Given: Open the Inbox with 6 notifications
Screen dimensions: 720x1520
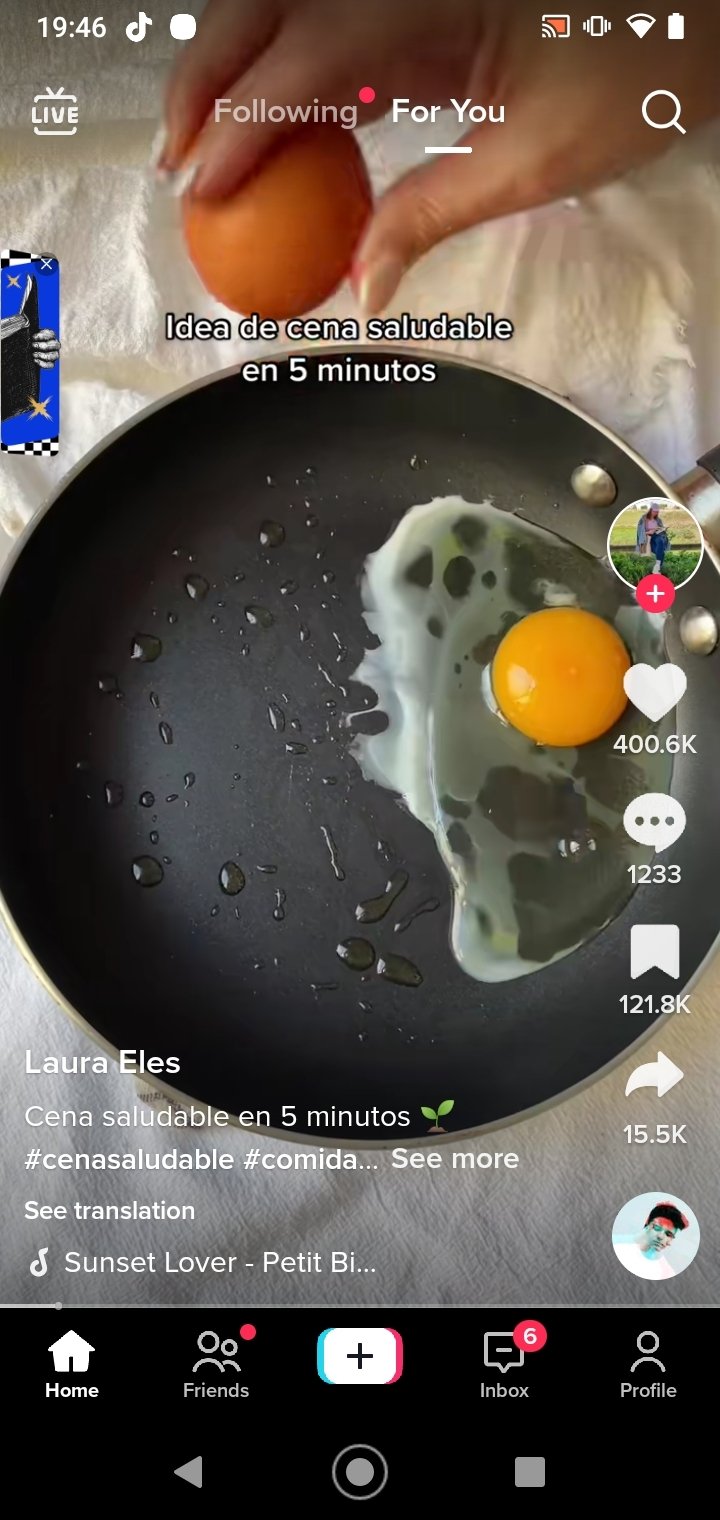Looking at the screenshot, I should click(504, 1365).
